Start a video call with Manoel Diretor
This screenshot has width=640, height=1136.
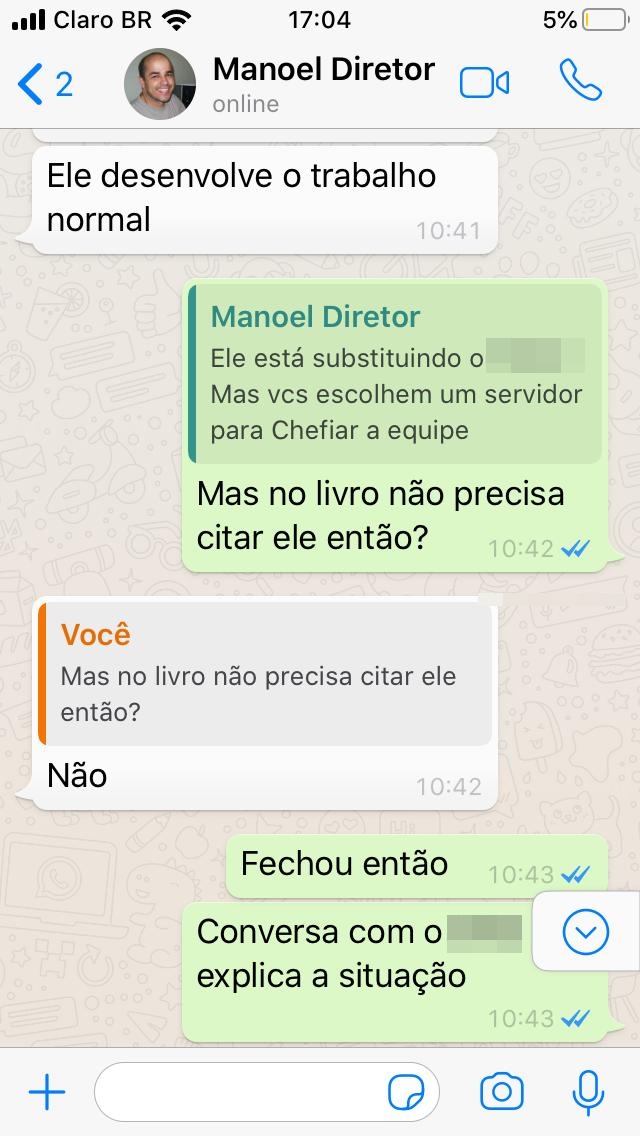tap(485, 83)
